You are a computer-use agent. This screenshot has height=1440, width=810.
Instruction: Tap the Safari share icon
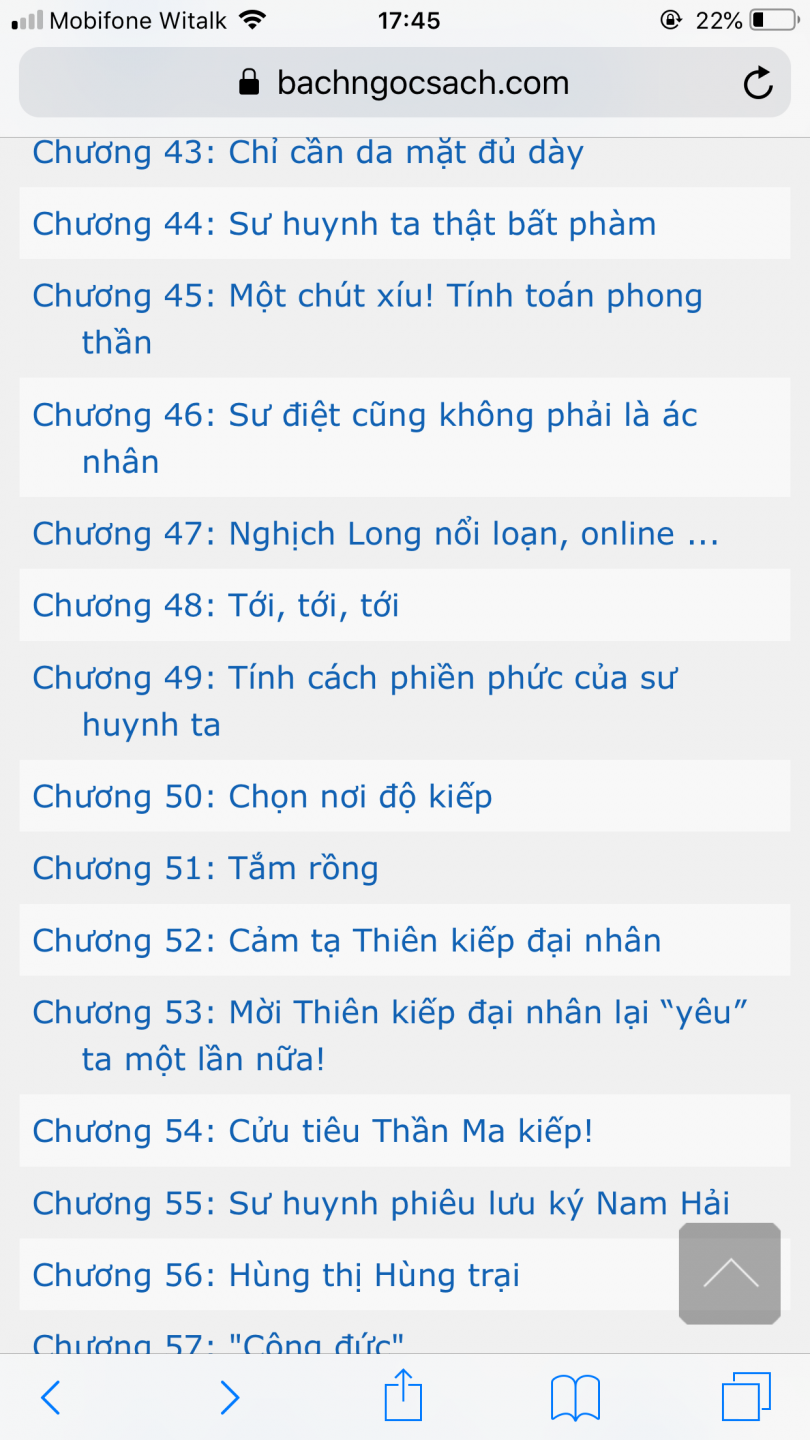click(403, 1397)
